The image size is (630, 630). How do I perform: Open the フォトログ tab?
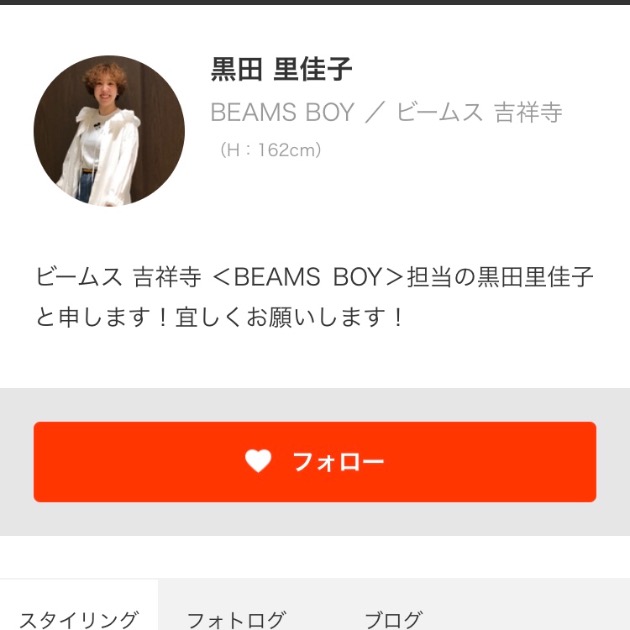(x=236, y=616)
